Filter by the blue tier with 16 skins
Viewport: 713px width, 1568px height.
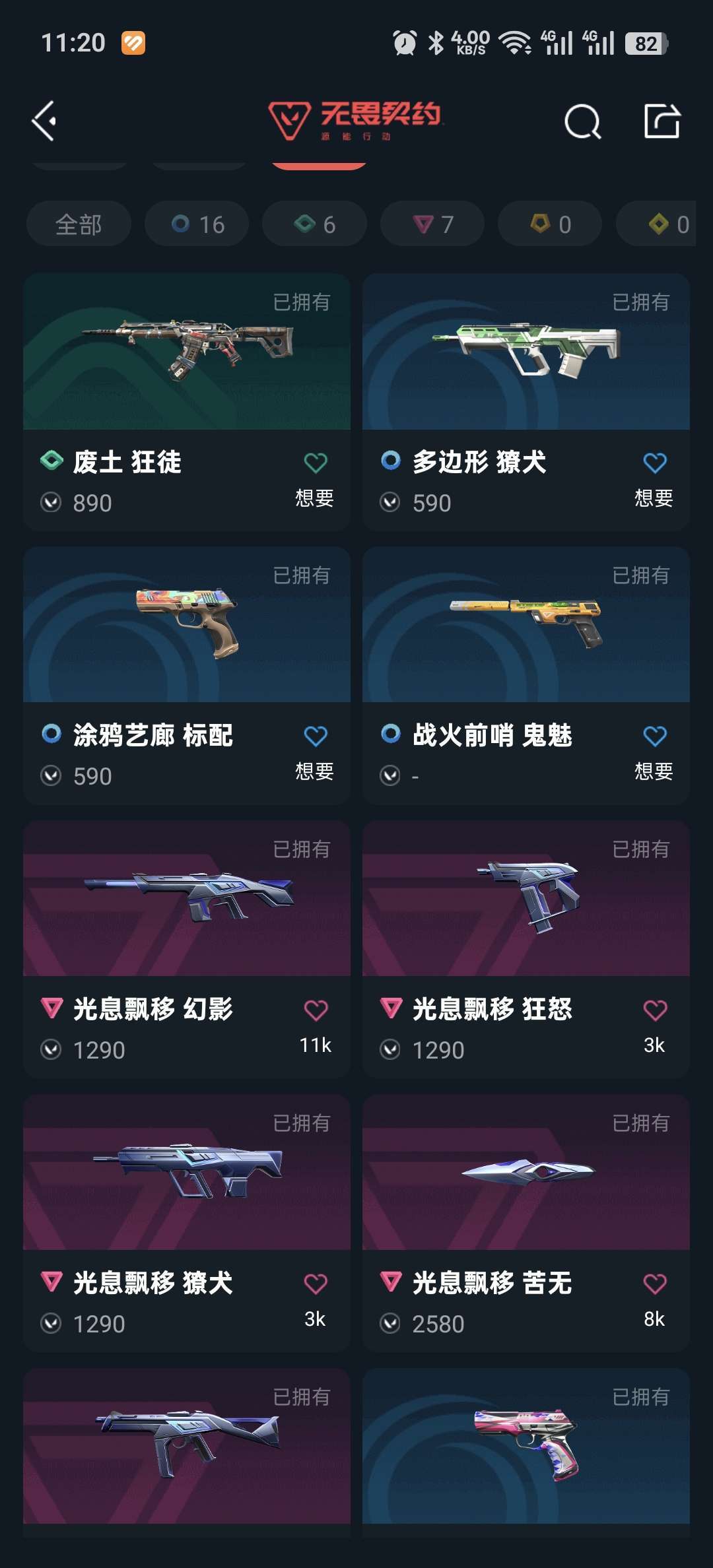point(197,224)
